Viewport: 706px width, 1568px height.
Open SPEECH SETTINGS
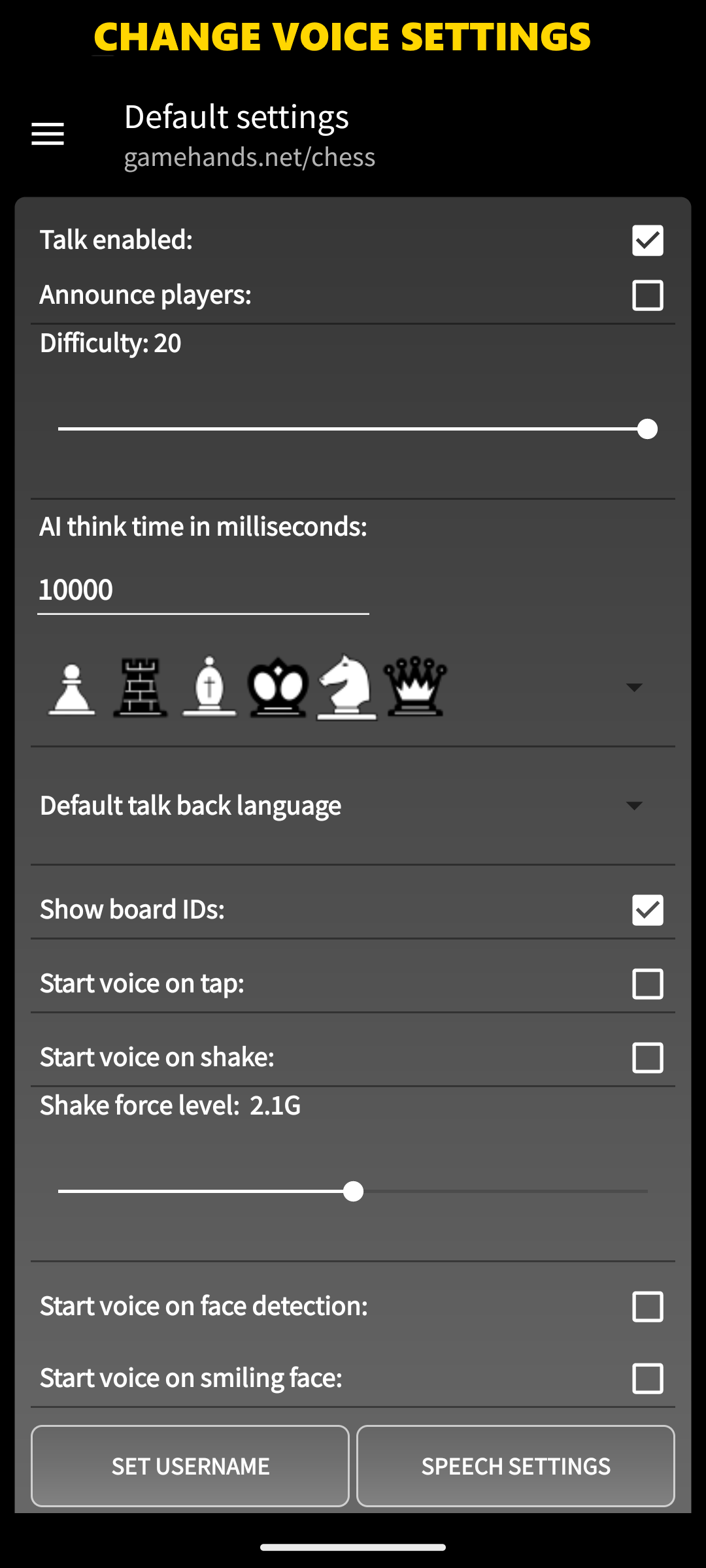516,1466
